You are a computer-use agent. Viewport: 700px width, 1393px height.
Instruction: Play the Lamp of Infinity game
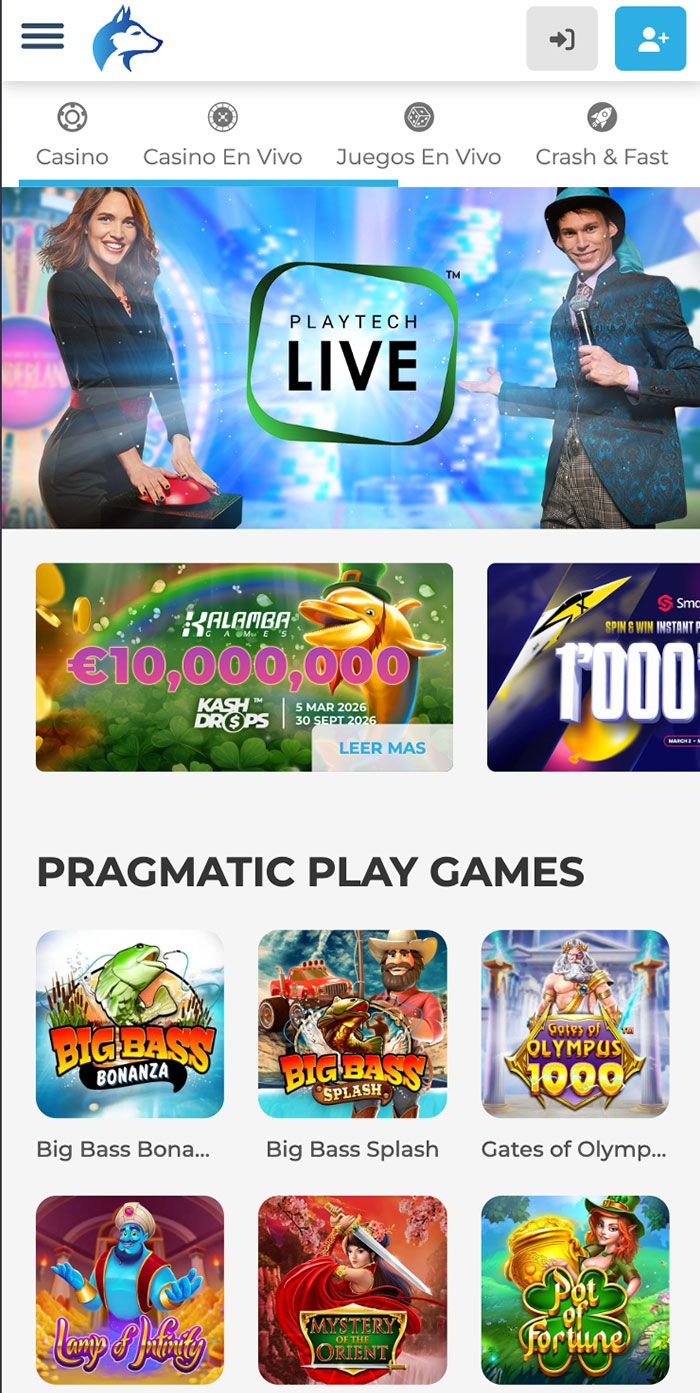point(130,1289)
